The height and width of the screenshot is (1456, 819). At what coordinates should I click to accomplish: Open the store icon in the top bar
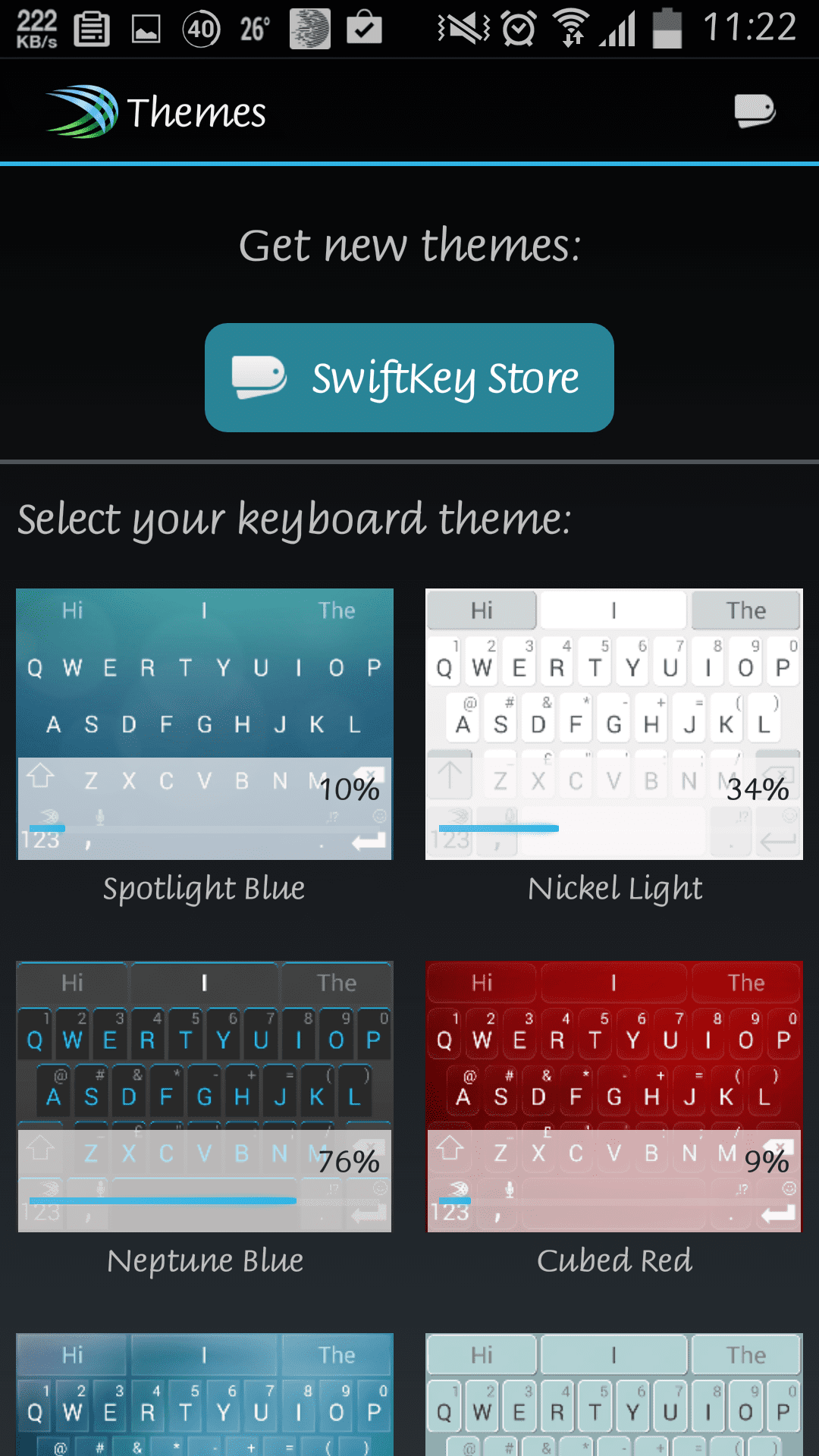click(x=755, y=111)
